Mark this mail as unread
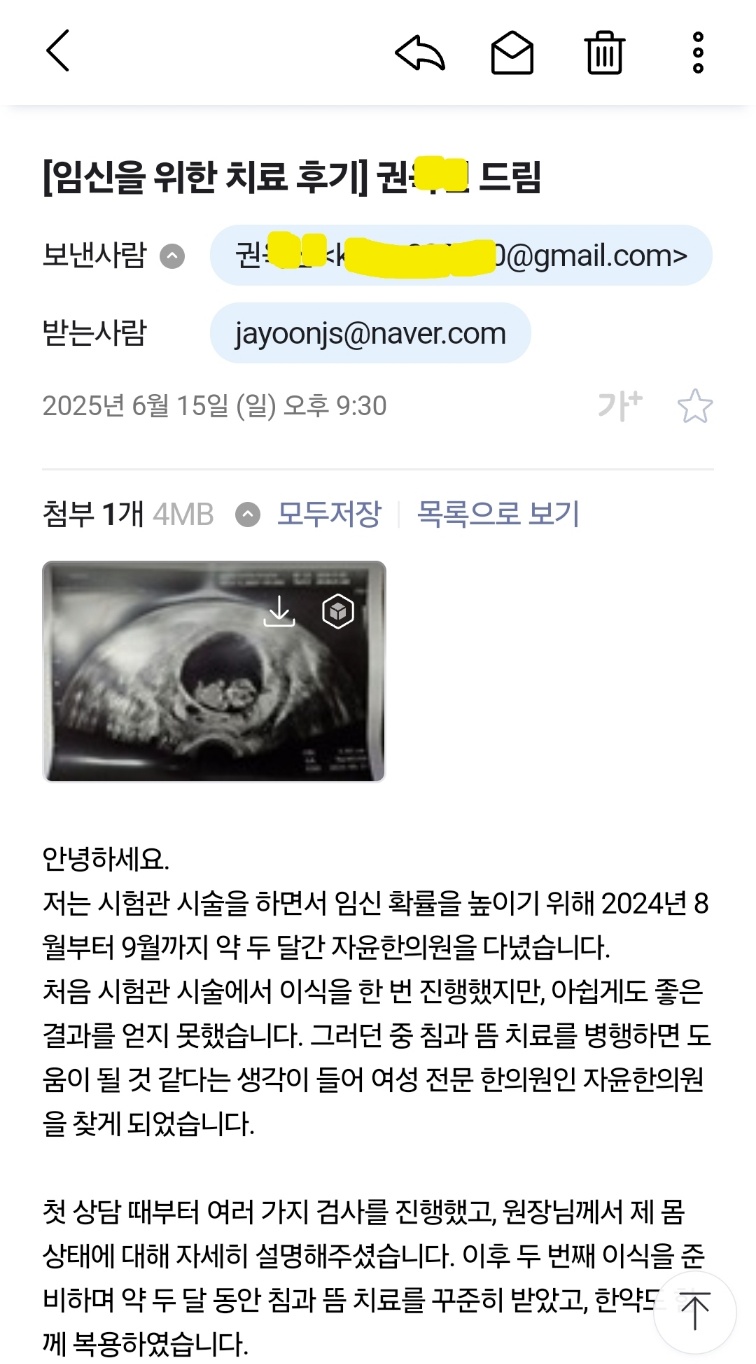The image size is (756, 1364). coord(512,52)
